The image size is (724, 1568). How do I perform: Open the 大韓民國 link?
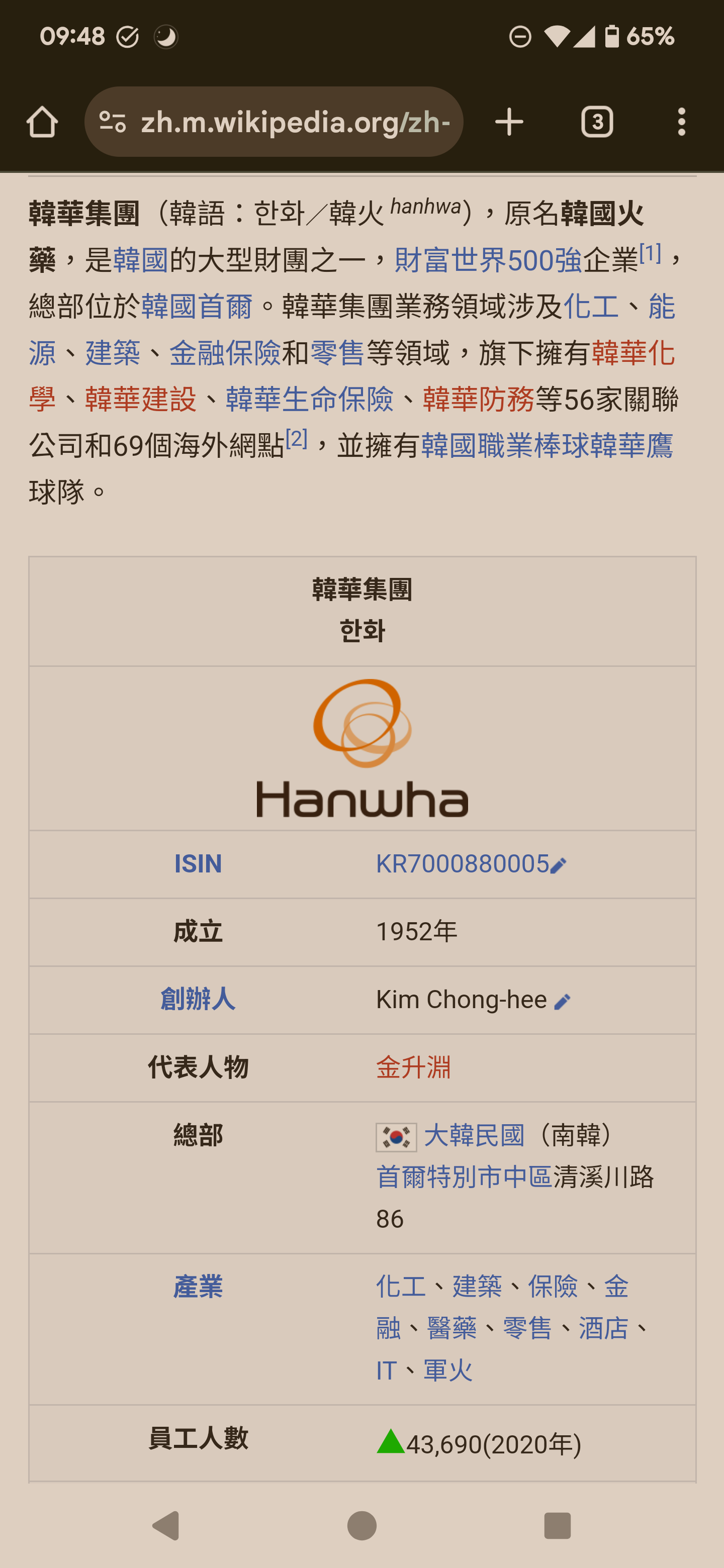tap(474, 1136)
